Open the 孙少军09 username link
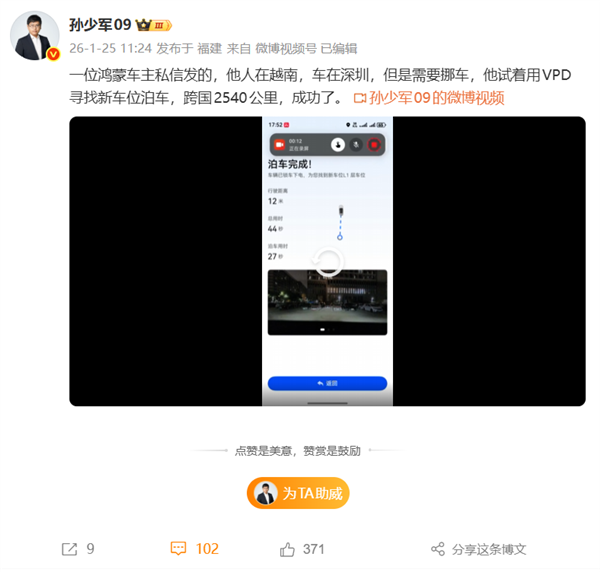 click(x=100, y=24)
